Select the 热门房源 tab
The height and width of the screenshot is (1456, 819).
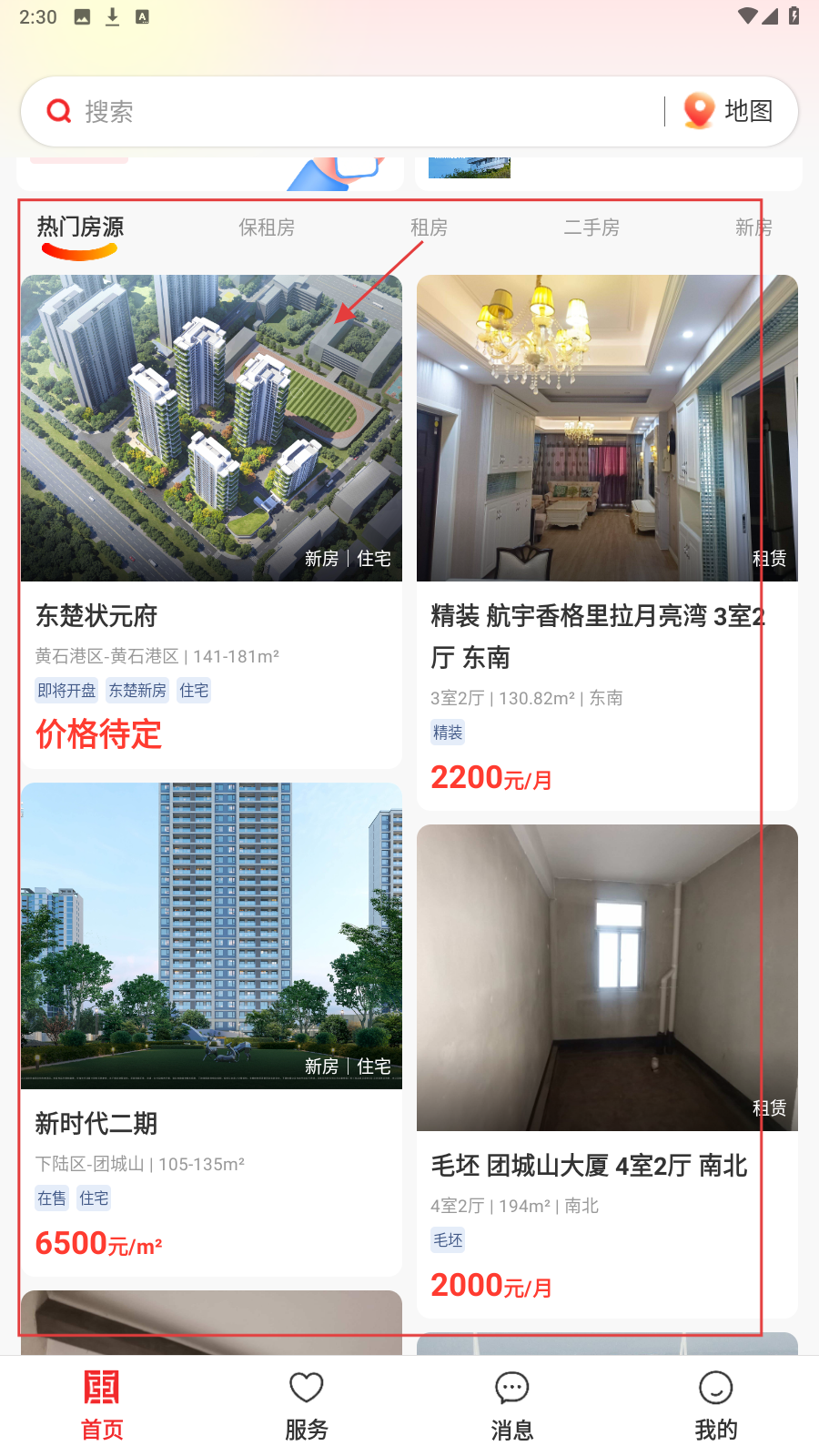[80, 227]
